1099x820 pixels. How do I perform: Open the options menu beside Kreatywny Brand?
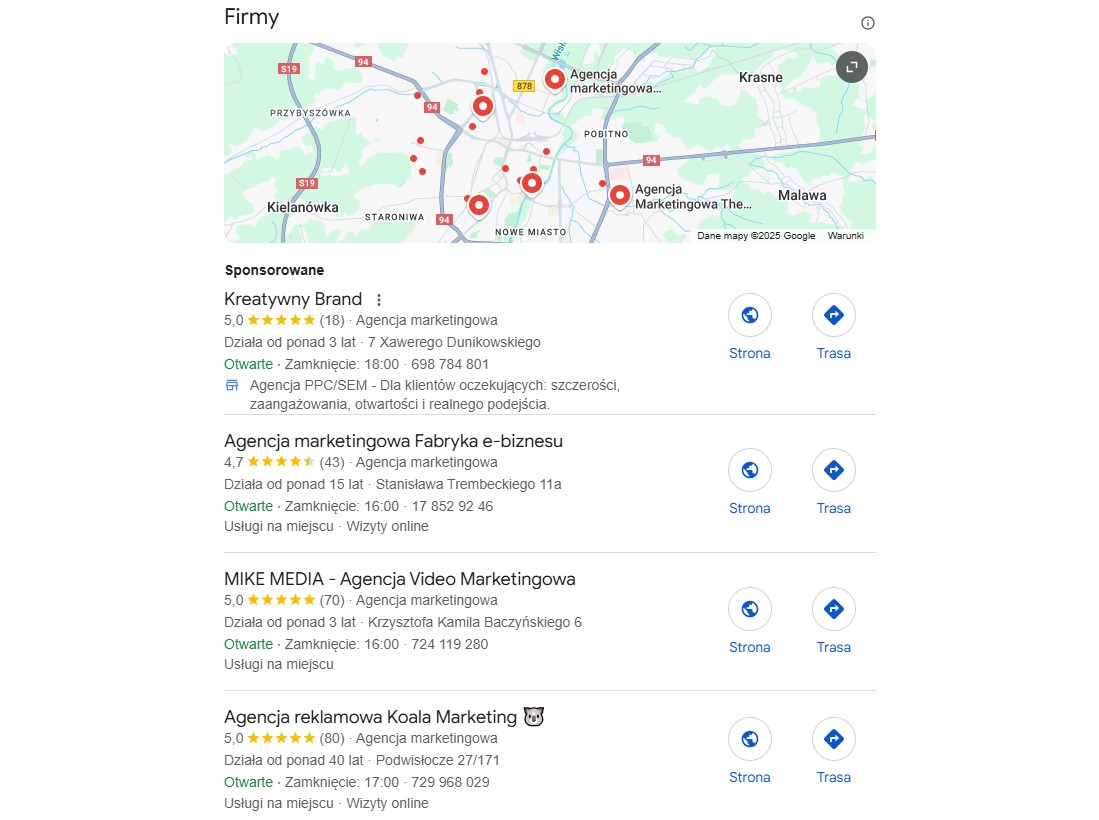pyautogui.click(x=378, y=300)
